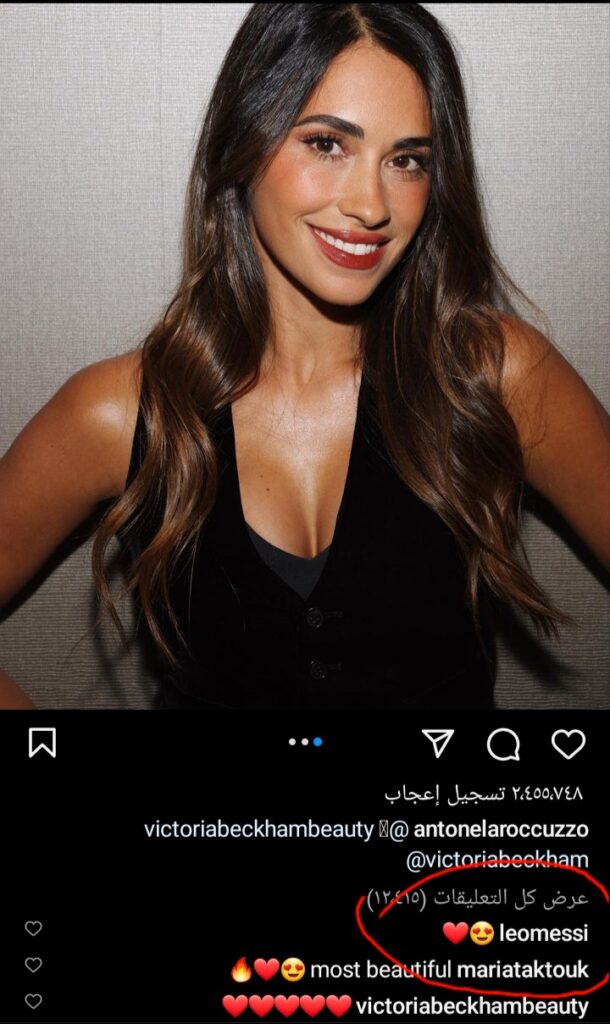This screenshot has width=610, height=1024.
Task: Like the post with the heart icon
Action: pyautogui.click(x=568, y=743)
